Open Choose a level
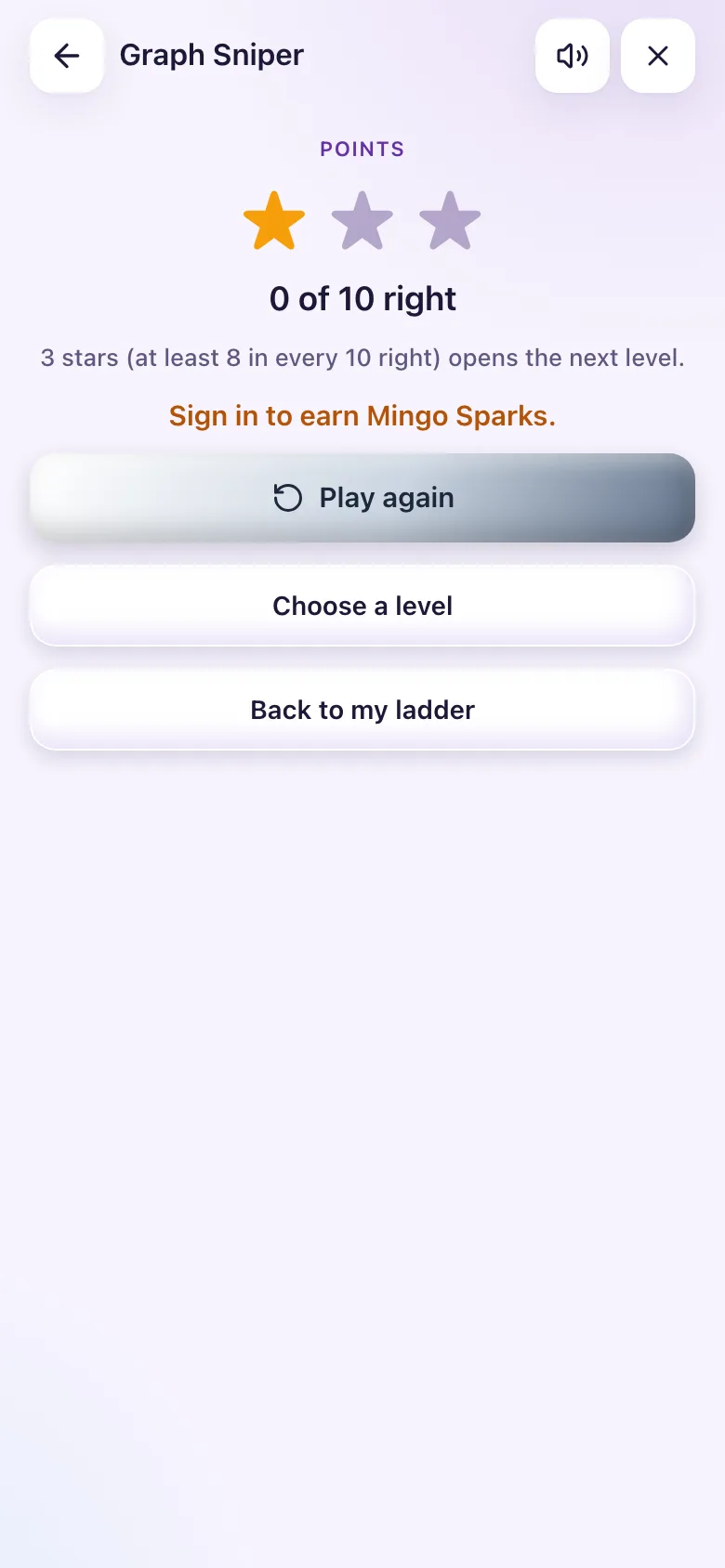The width and height of the screenshot is (725, 1568). pos(362,606)
